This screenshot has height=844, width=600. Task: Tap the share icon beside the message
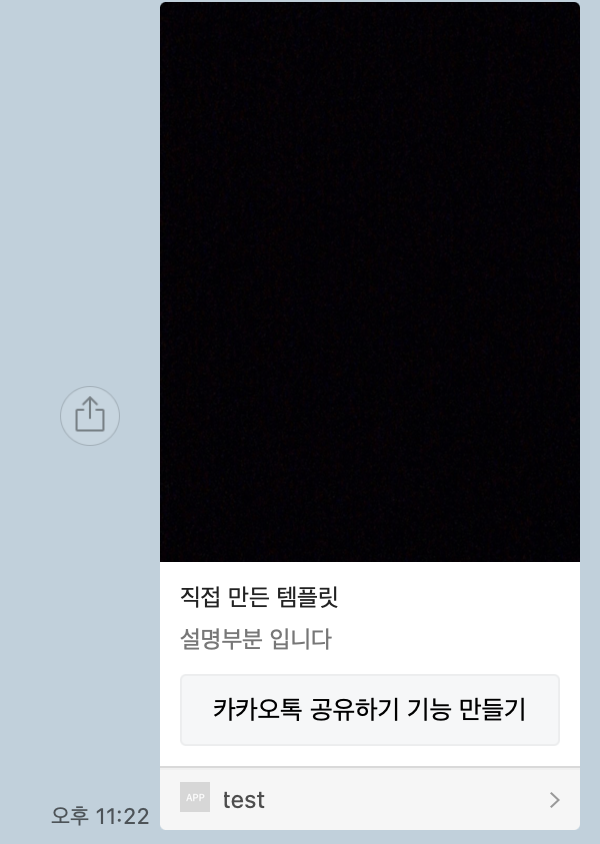click(x=90, y=415)
